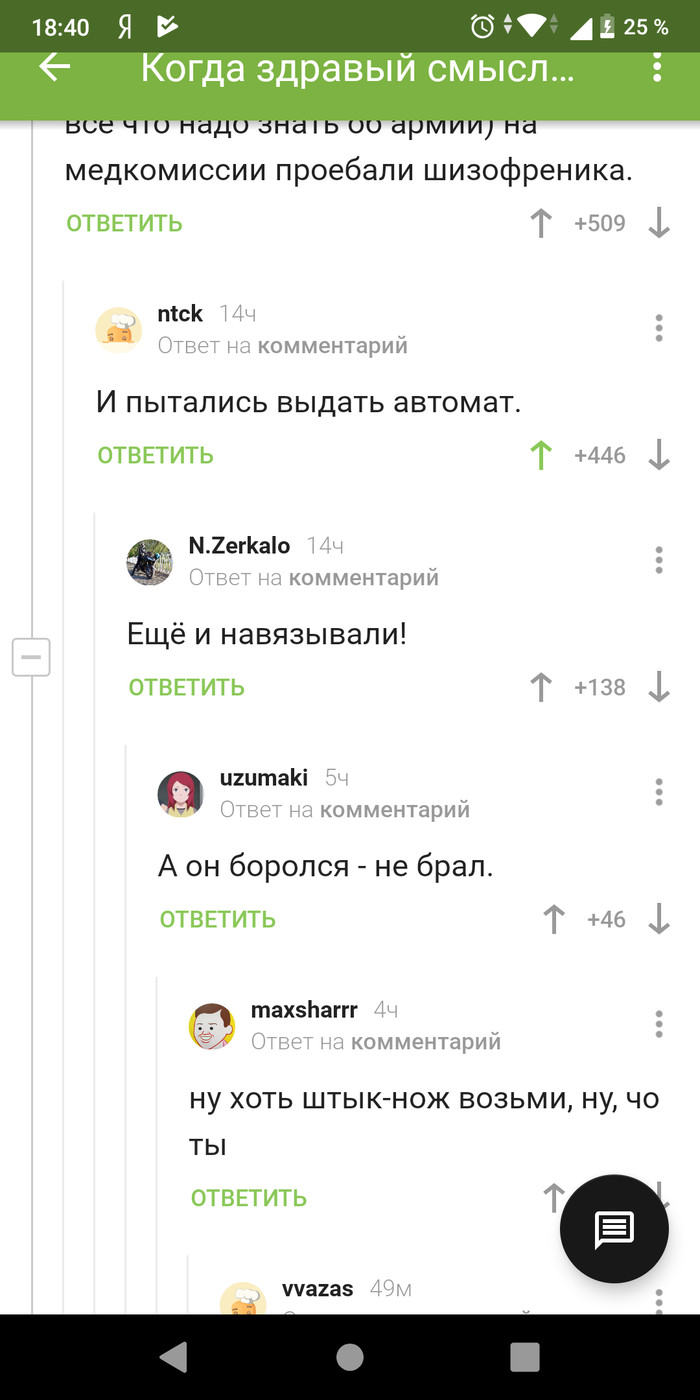
Task: Go to the system home screen
Action: coord(350,1357)
